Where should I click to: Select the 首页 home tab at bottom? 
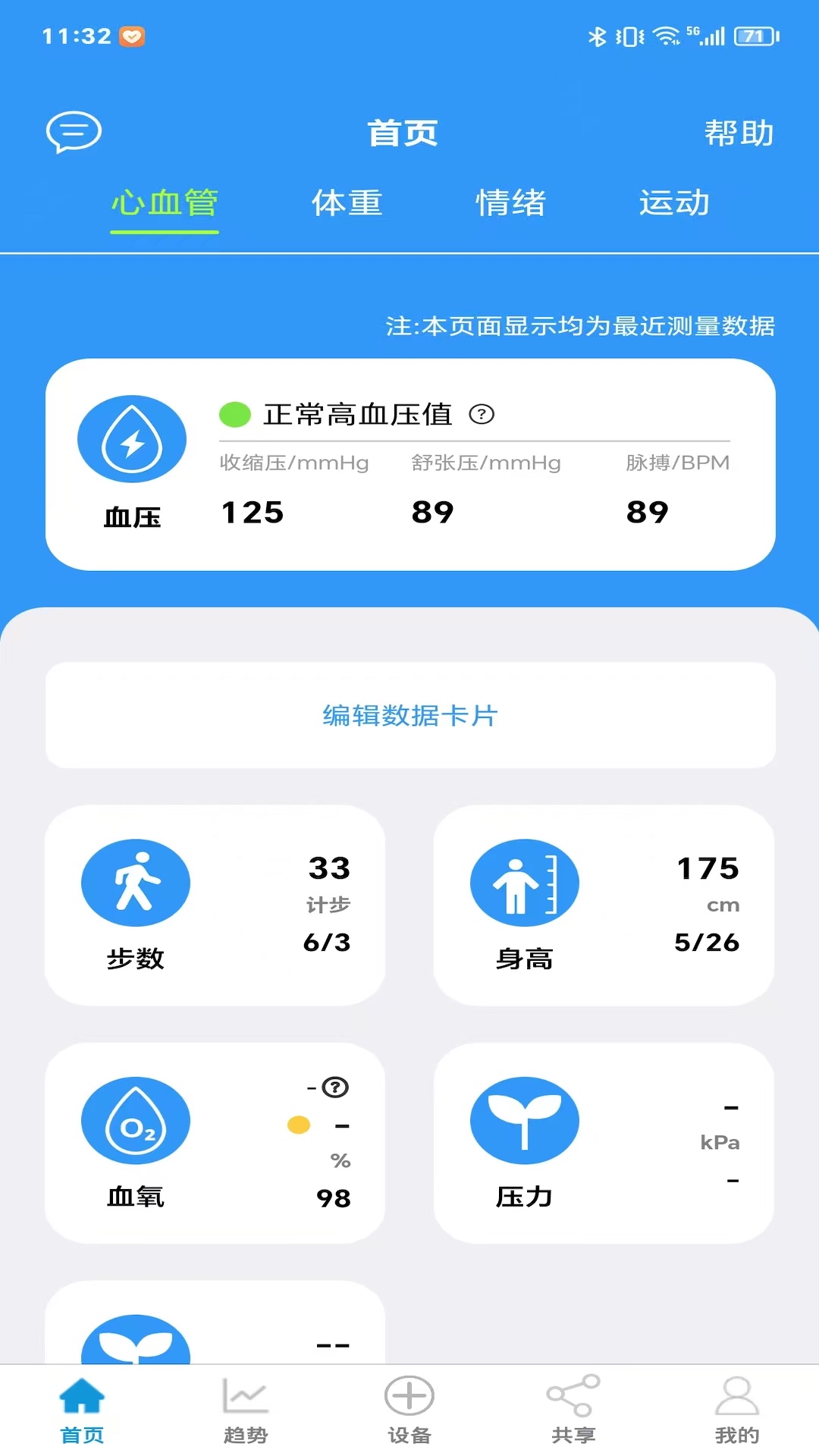click(x=81, y=1407)
